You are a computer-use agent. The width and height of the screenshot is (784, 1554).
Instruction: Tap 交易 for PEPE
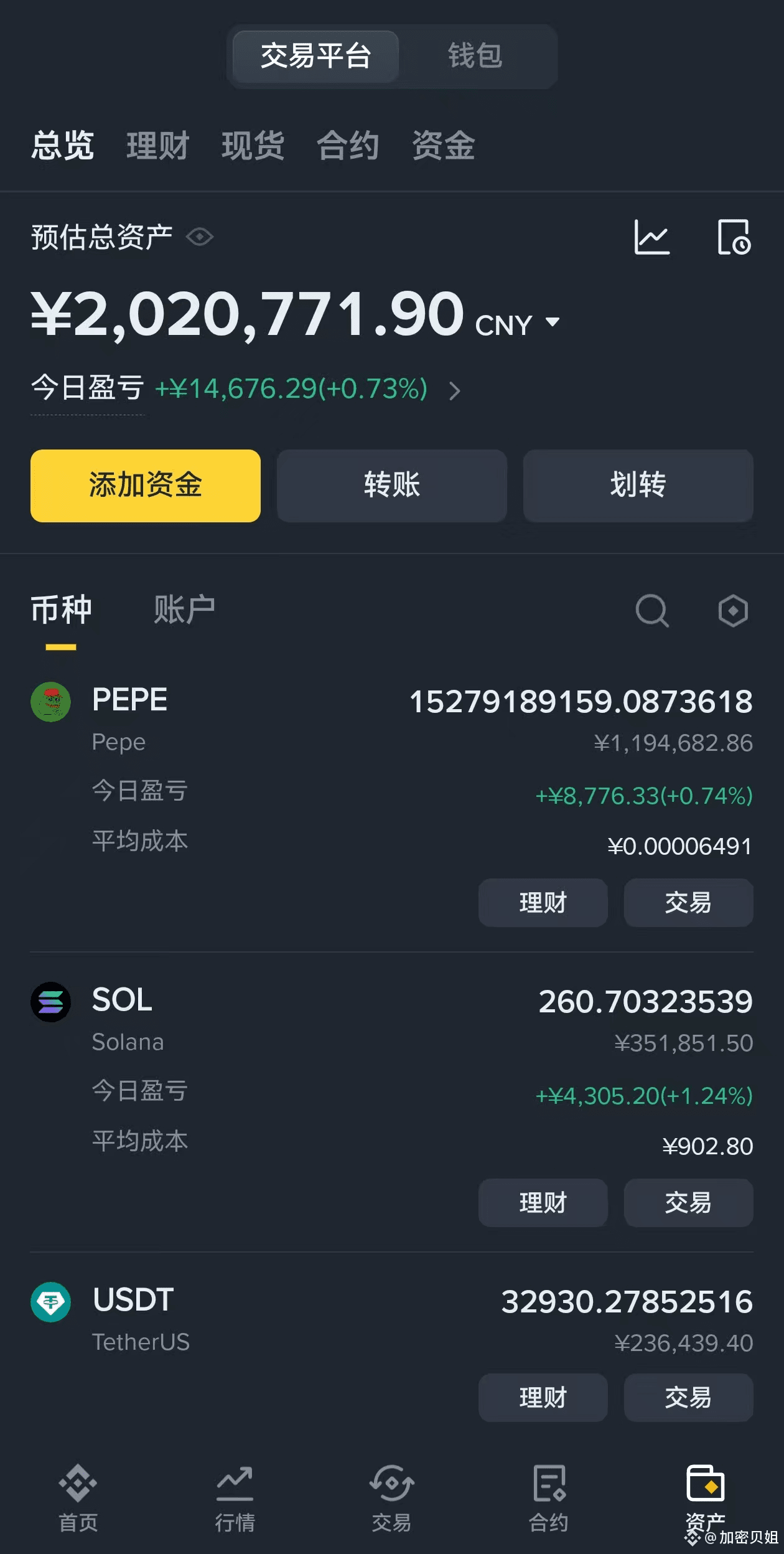point(688,903)
